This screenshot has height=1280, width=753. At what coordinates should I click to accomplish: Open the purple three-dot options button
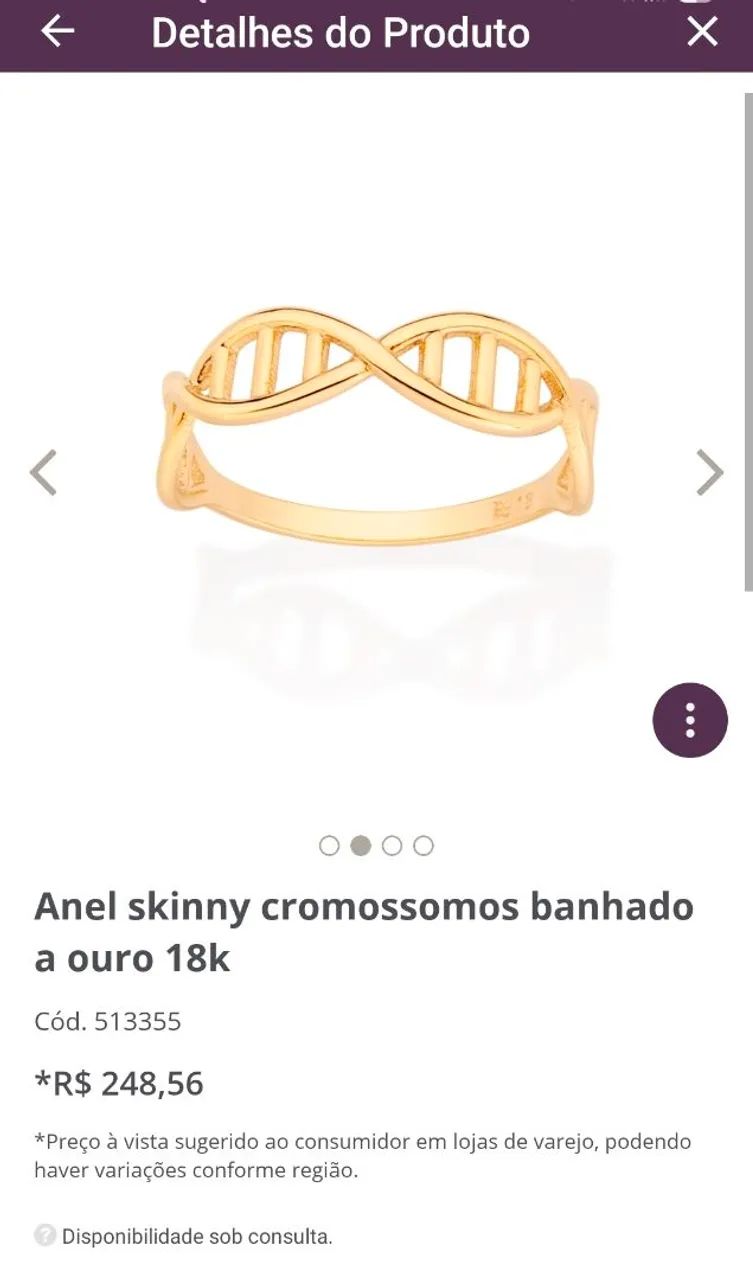690,720
